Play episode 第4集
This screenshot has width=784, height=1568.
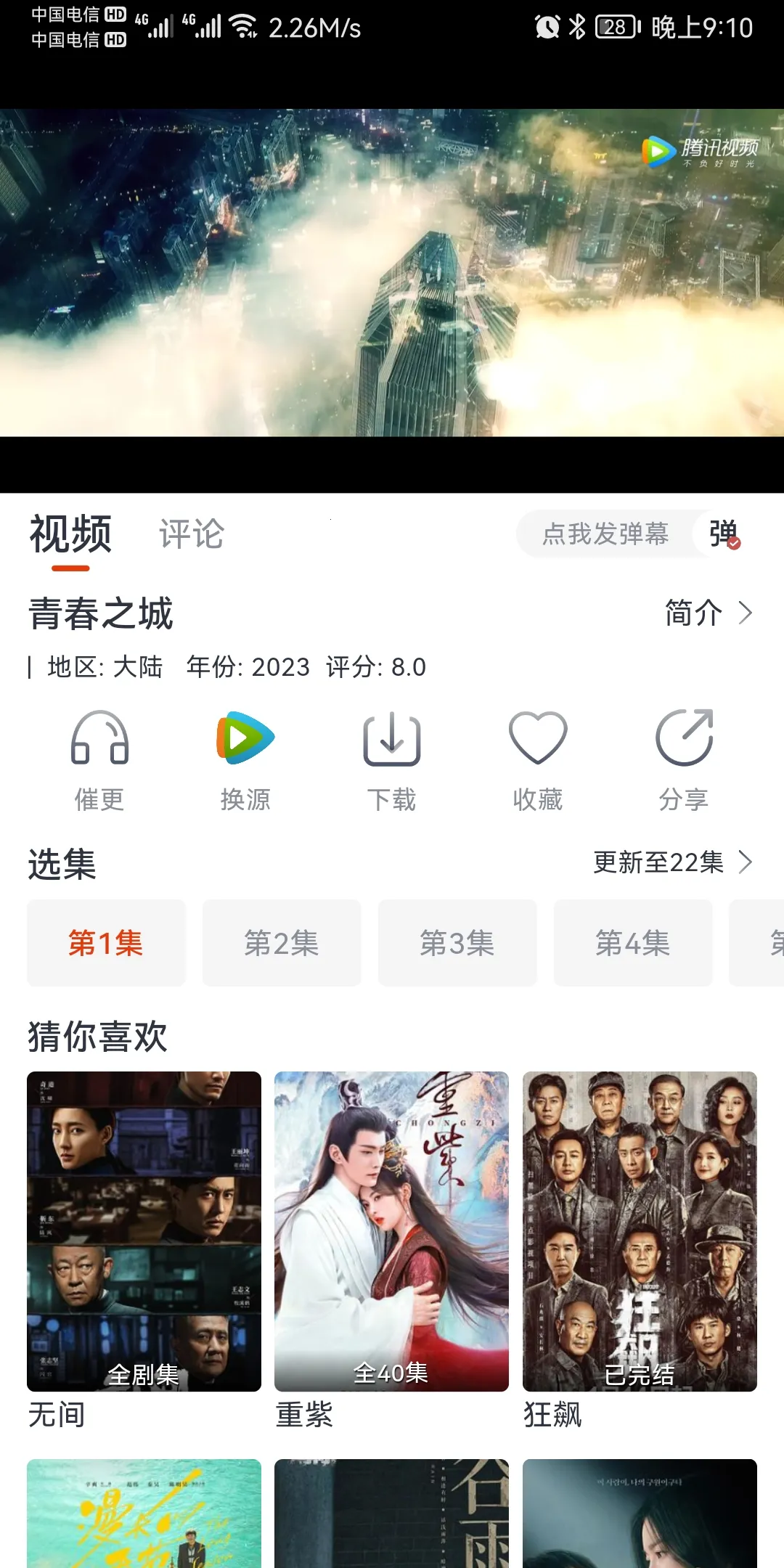(x=633, y=943)
